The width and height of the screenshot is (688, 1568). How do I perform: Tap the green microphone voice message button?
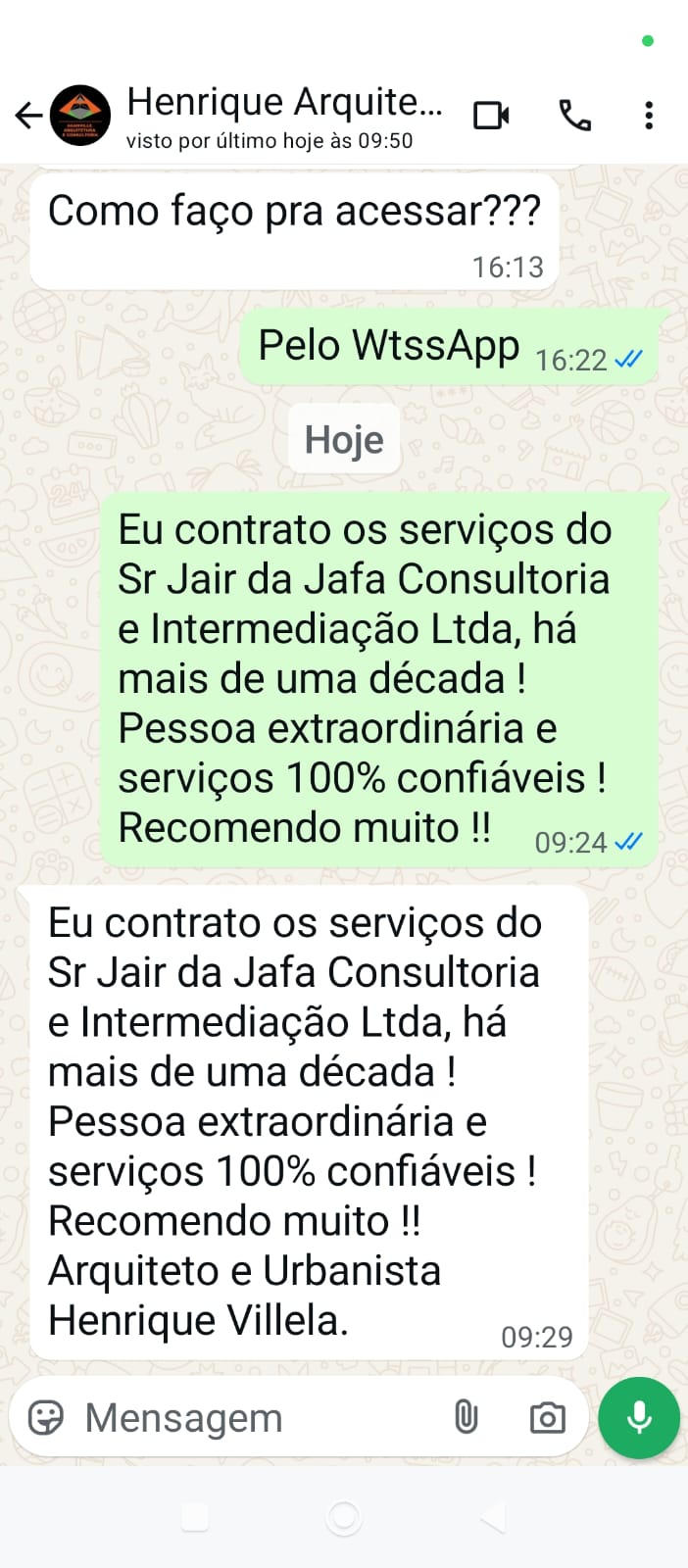click(639, 1418)
